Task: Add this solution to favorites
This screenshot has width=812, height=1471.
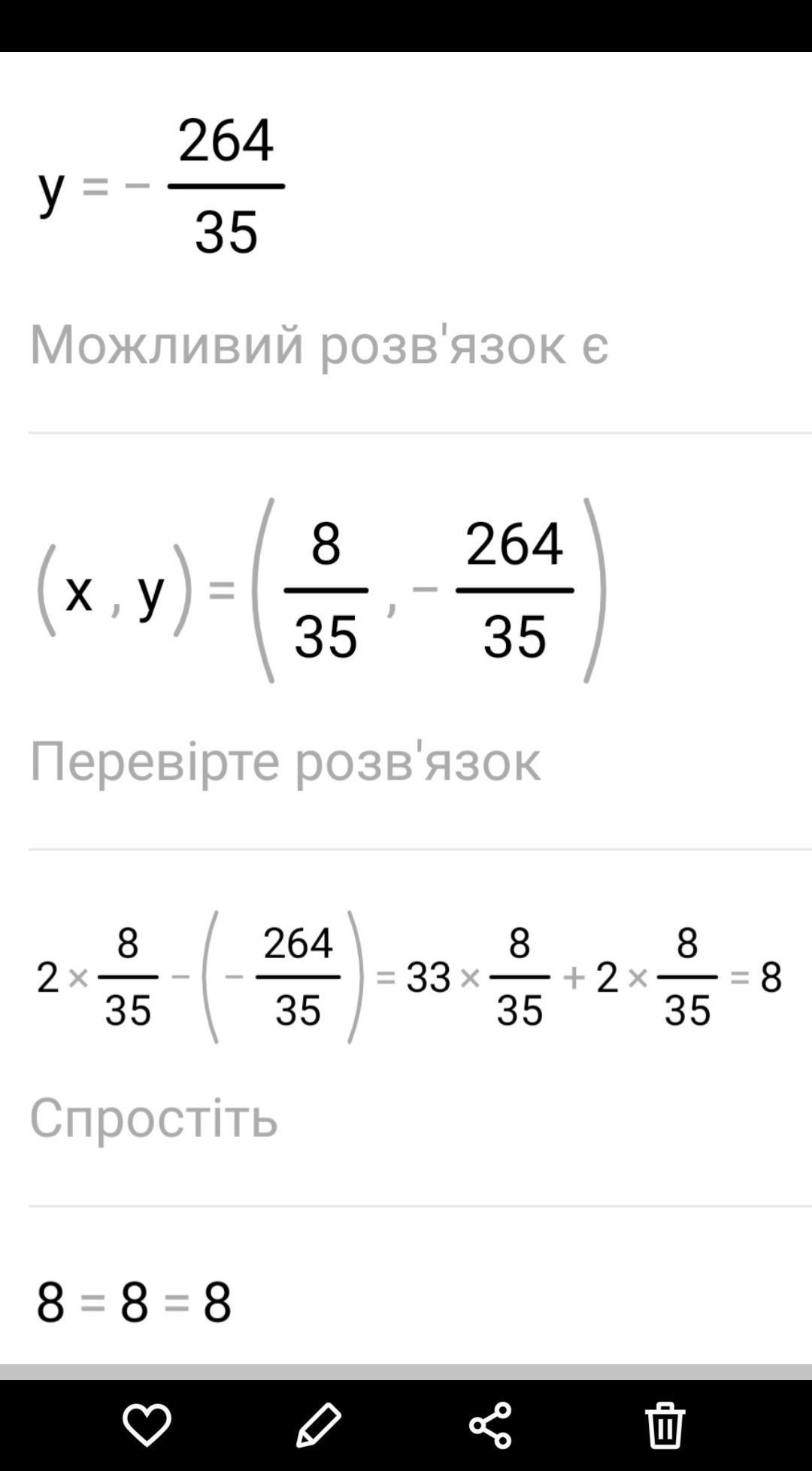Action: click(147, 1424)
